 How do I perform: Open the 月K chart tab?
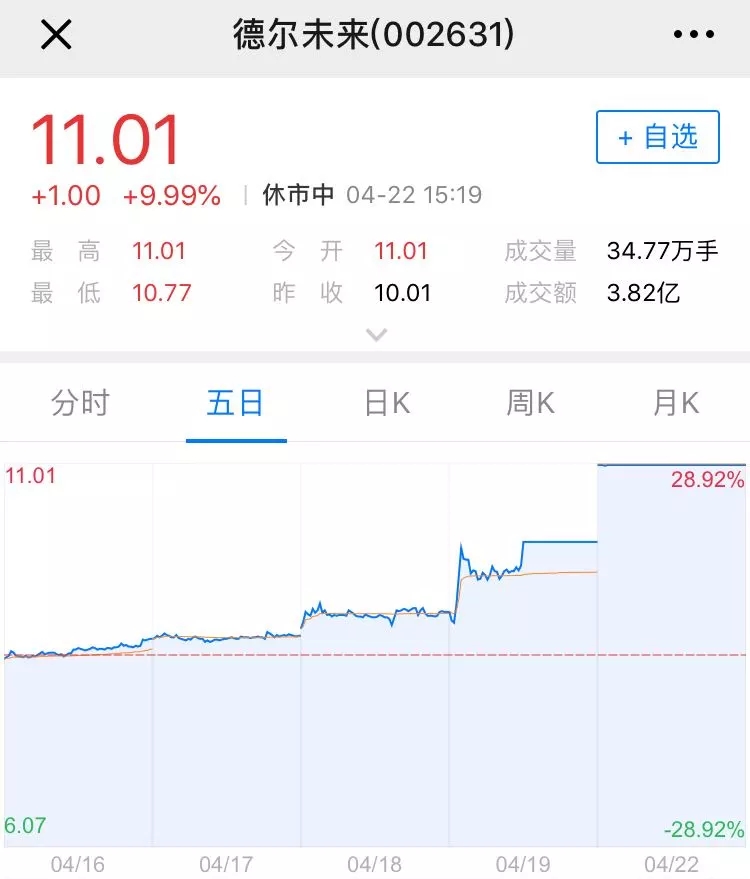pyautogui.click(x=675, y=403)
